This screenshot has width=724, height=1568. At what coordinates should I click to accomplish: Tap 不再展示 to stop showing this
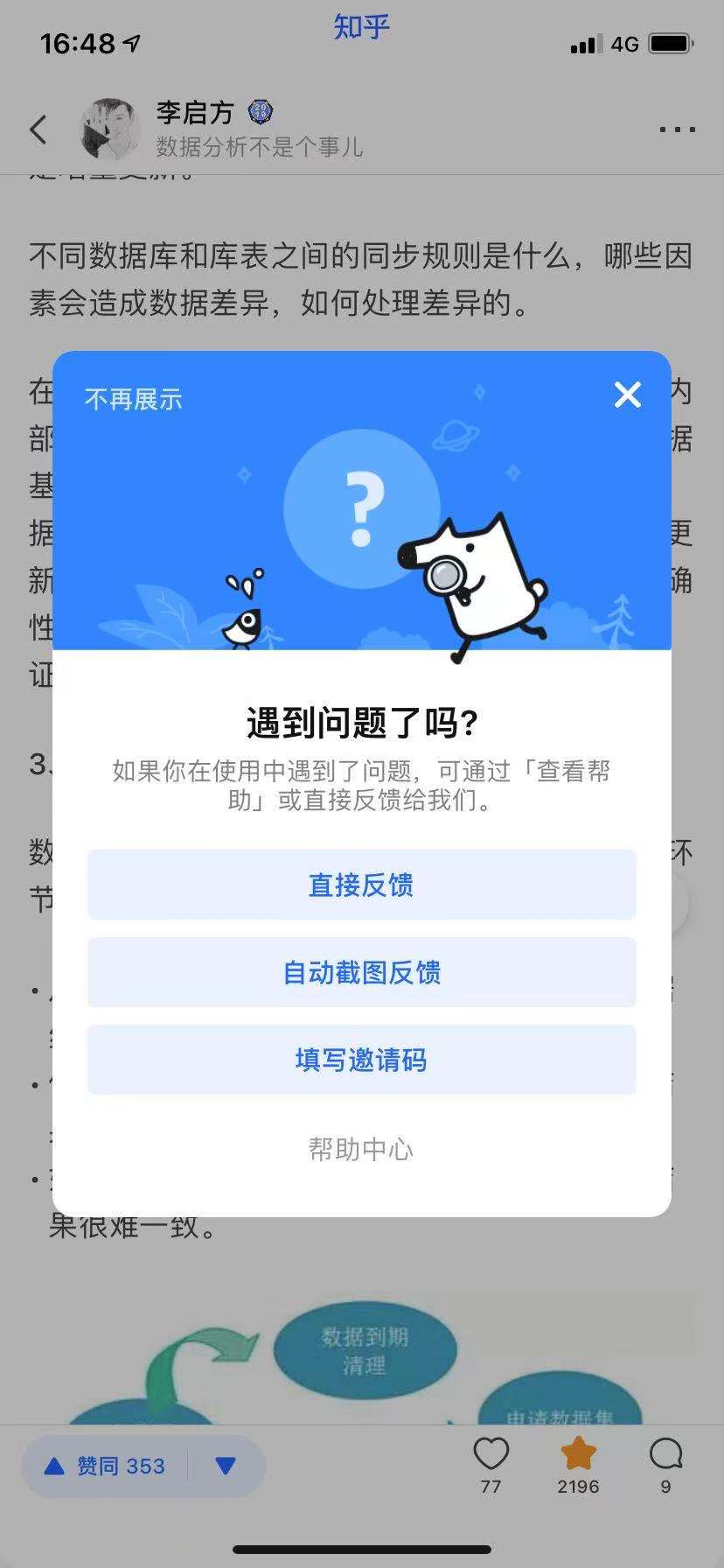tap(134, 400)
